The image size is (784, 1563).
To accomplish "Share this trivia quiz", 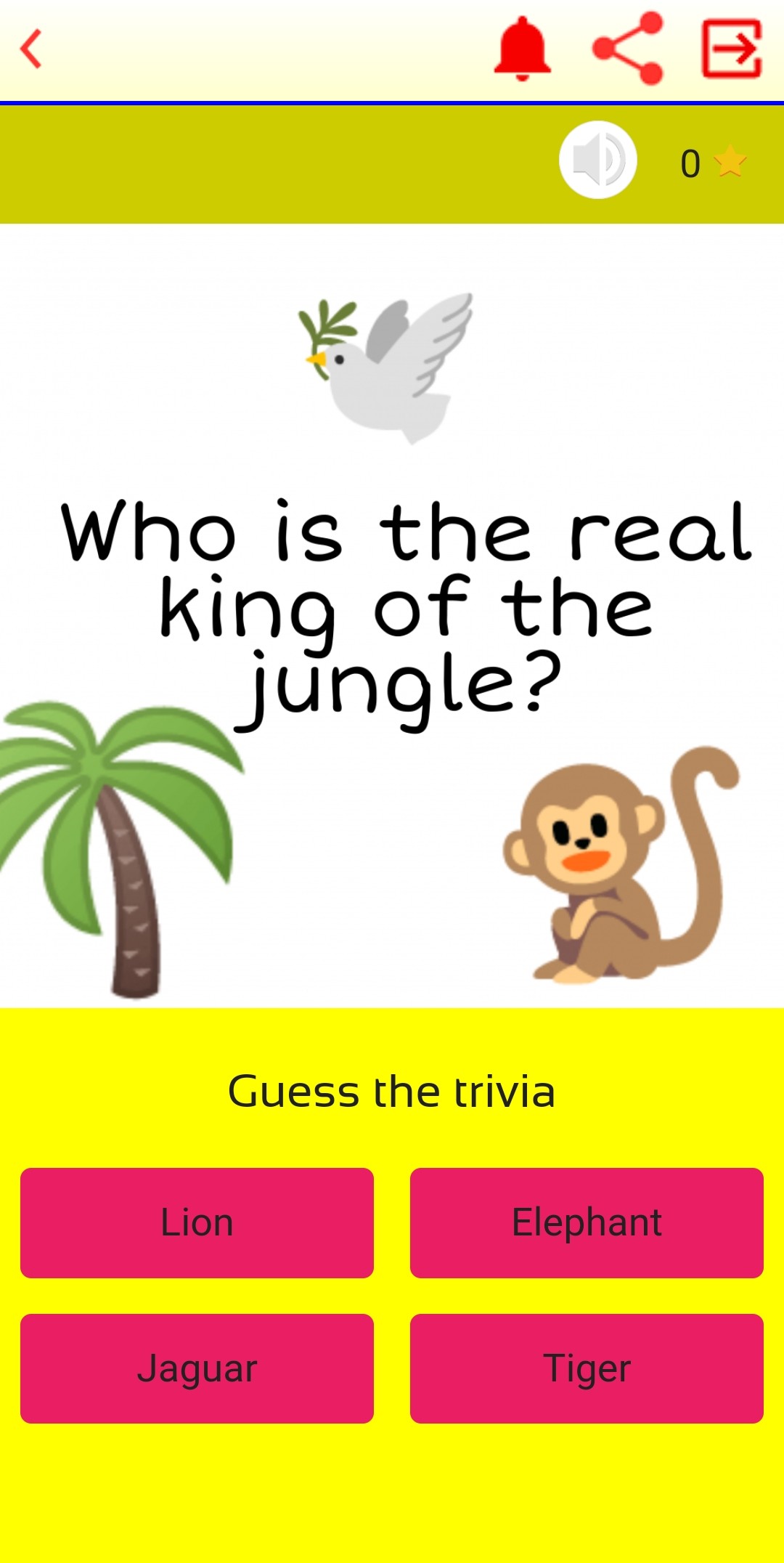I will (628, 48).
